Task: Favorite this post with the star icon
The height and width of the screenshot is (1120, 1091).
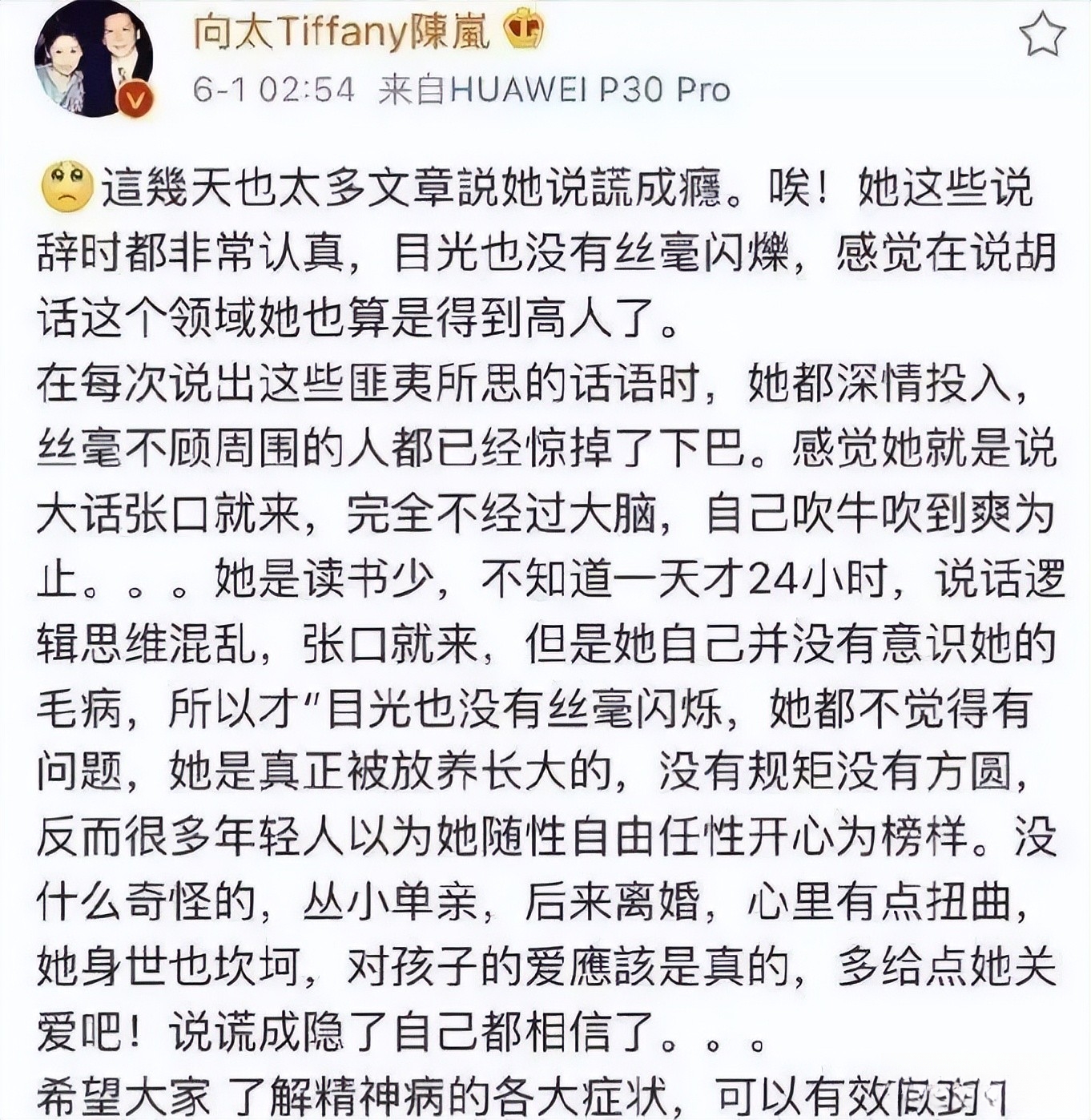Action: (1041, 34)
